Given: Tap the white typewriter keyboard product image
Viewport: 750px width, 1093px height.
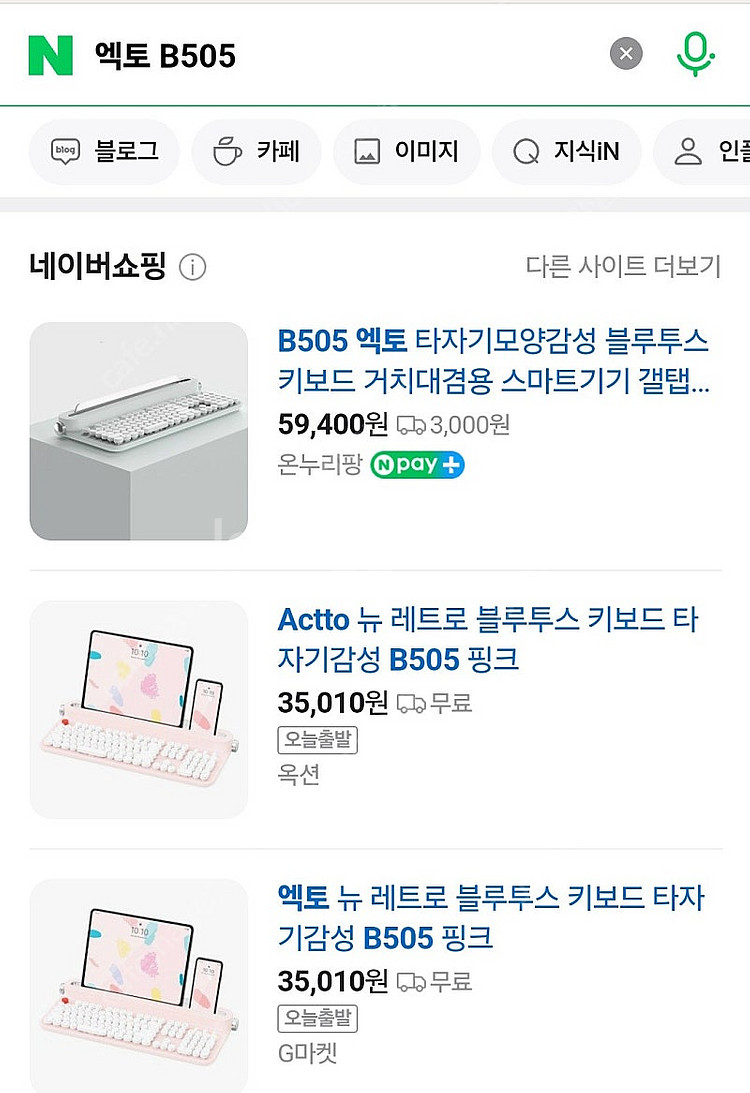Looking at the screenshot, I should (139, 431).
